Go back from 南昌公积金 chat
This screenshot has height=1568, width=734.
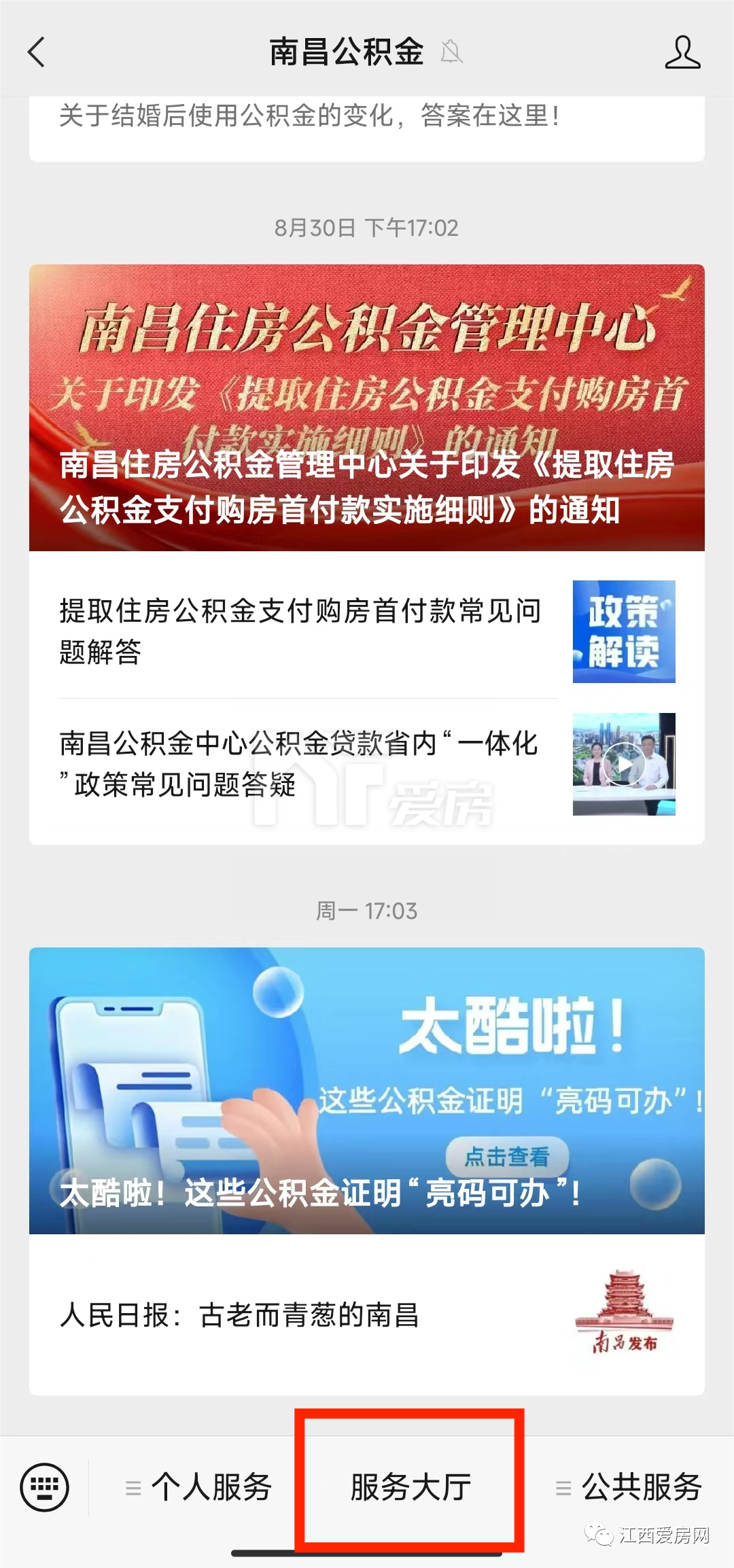click(x=37, y=52)
